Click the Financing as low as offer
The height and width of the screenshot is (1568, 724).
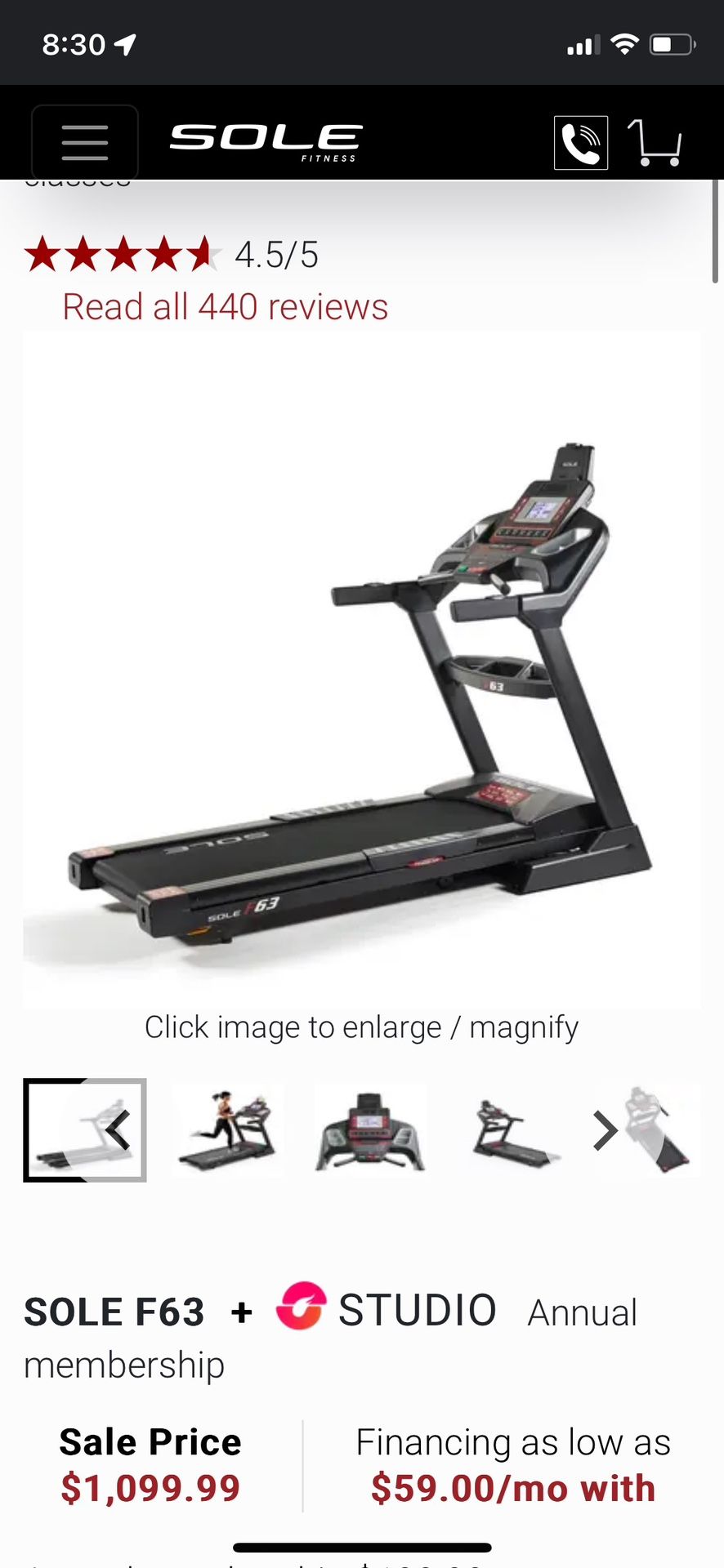512,1463
